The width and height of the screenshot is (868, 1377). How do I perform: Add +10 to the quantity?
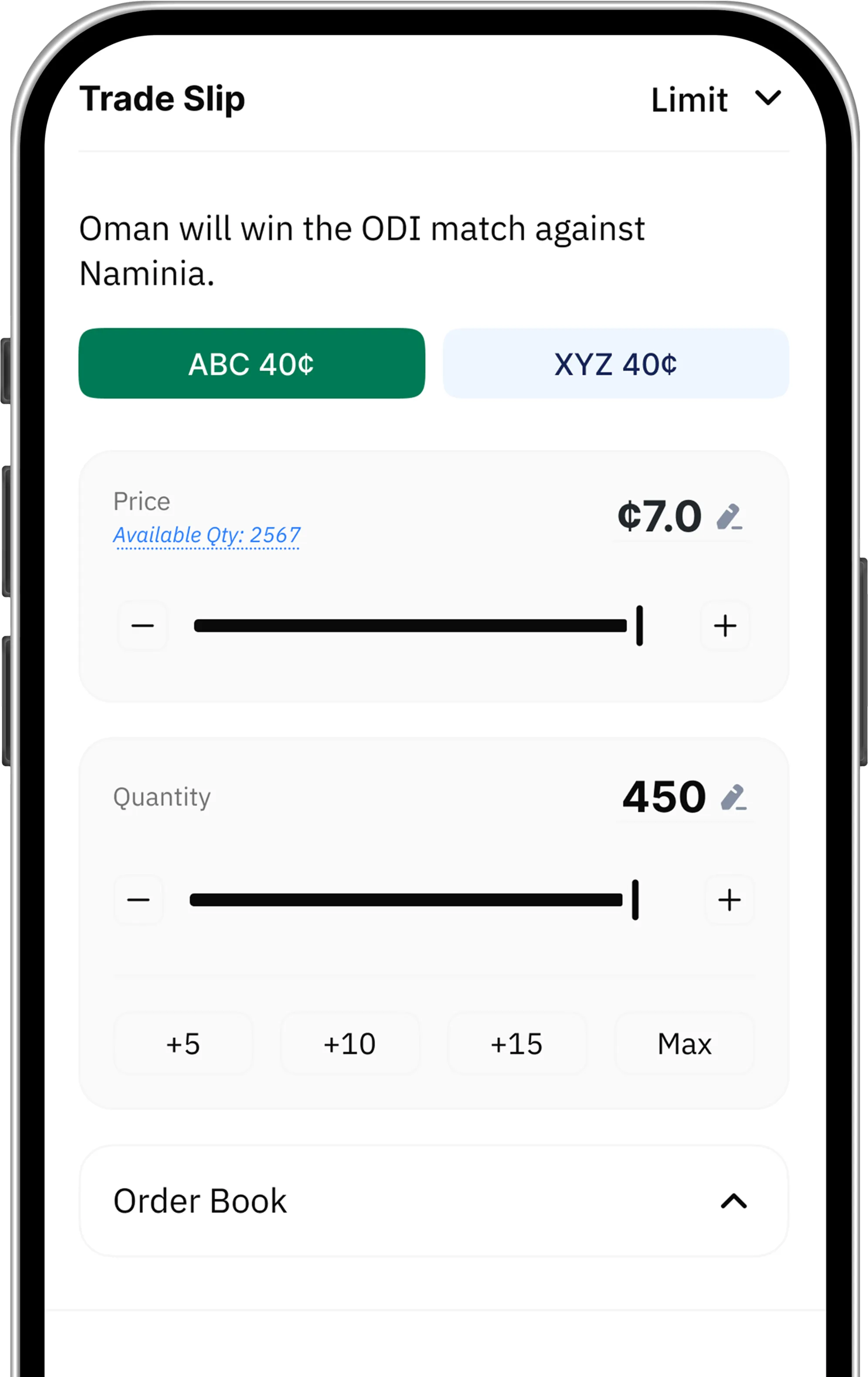click(349, 1044)
